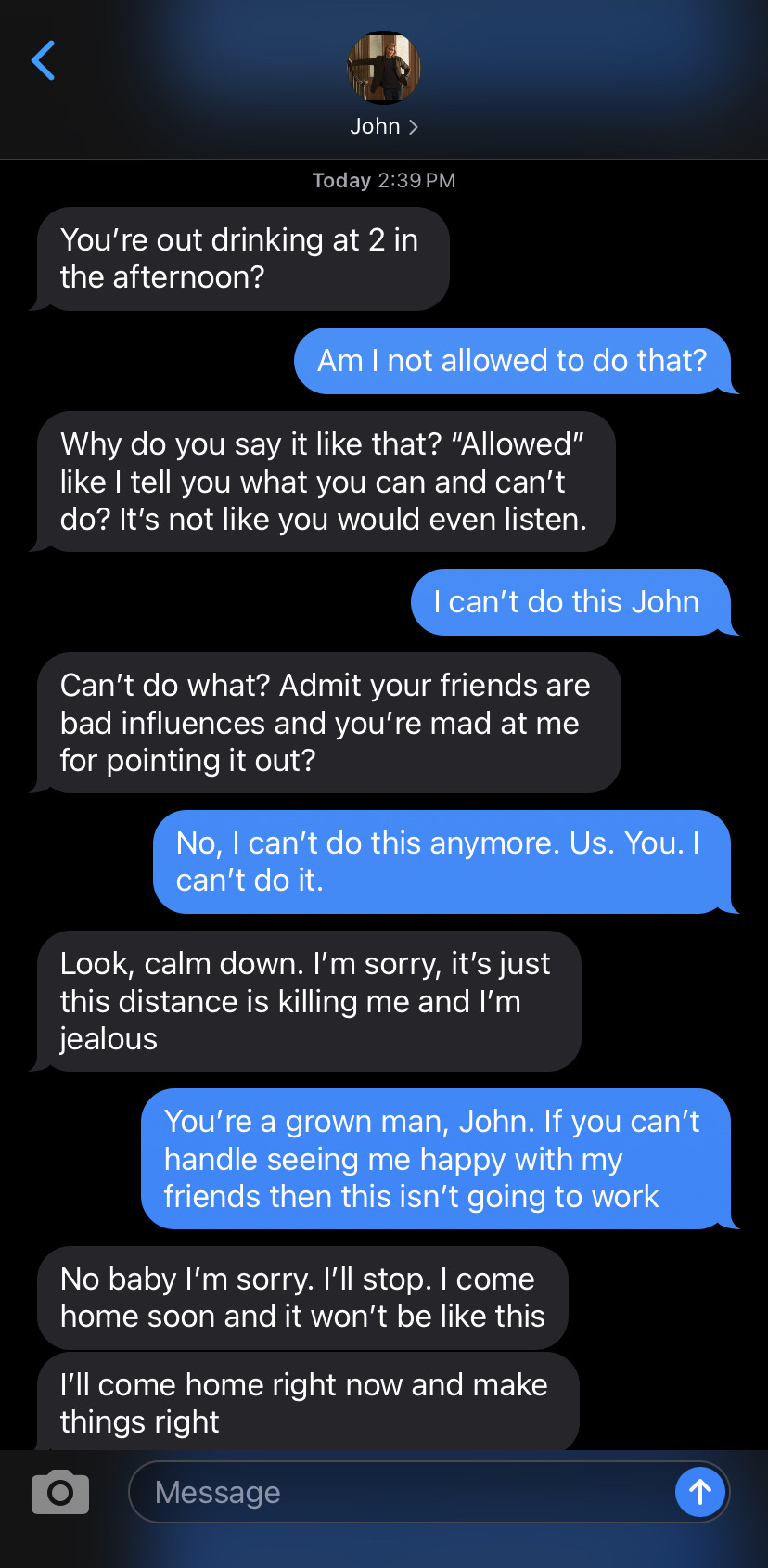The height and width of the screenshot is (1568, 768).
Task: Focus the Message text field
Action: coord(399,1492)
